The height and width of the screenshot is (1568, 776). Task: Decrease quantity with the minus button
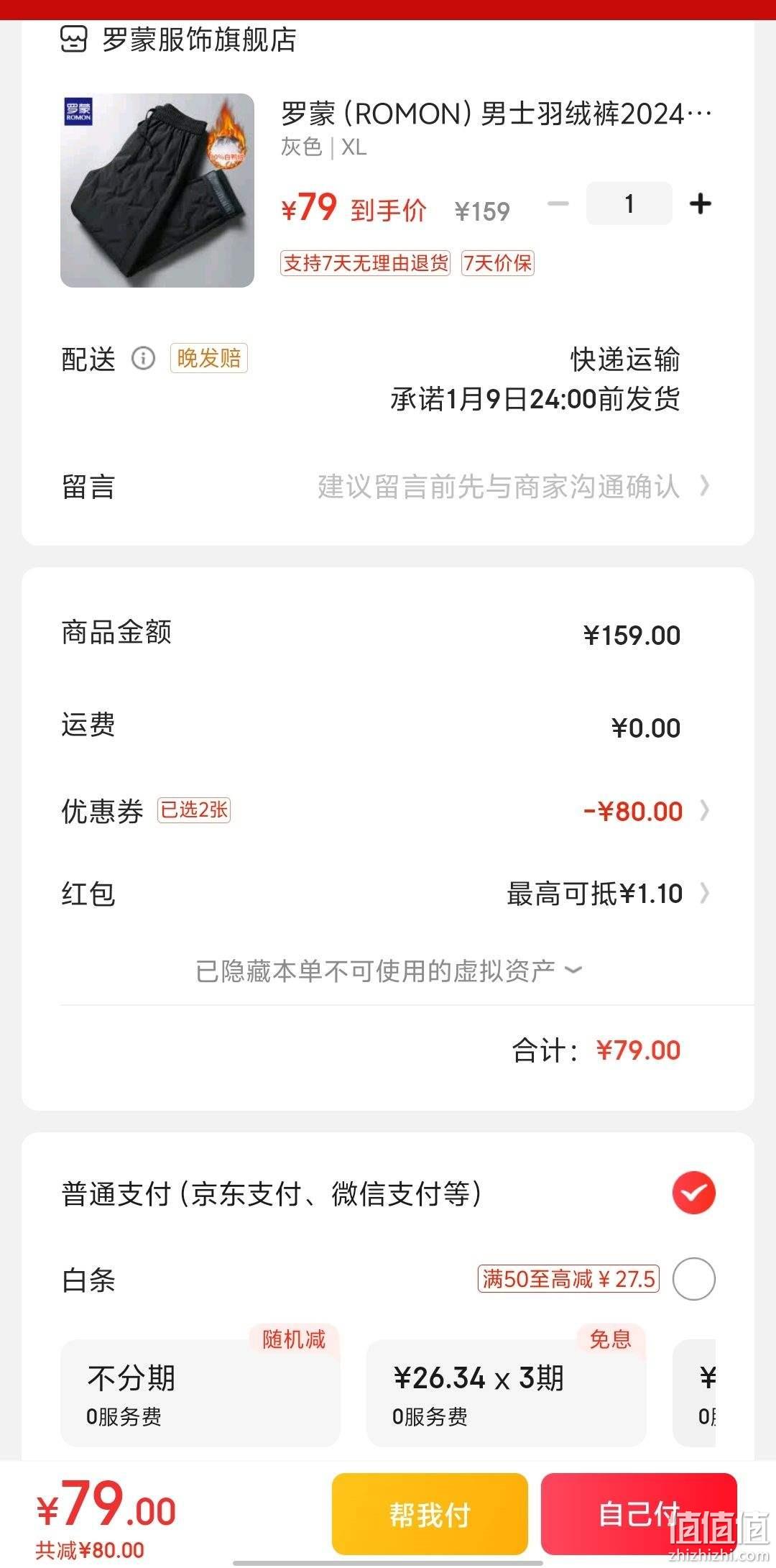(558, 203)
